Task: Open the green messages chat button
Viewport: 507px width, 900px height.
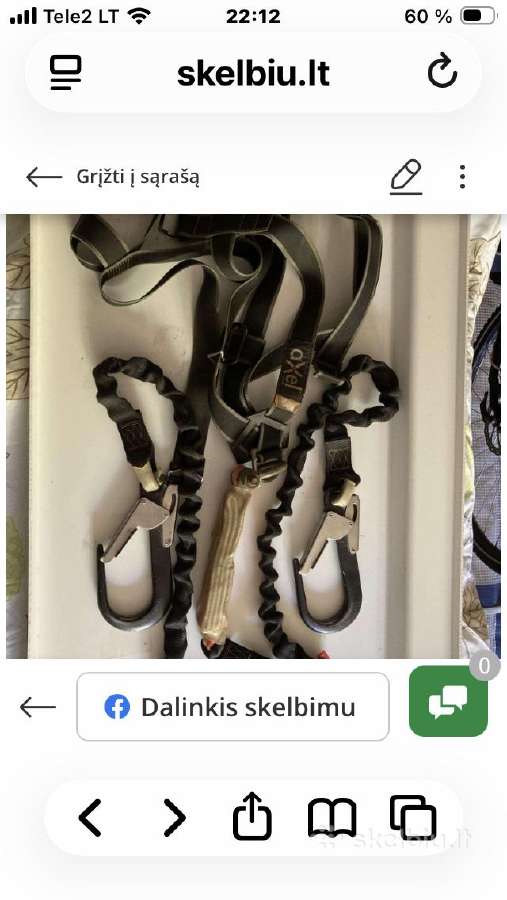Action: (x=448, y=701)
